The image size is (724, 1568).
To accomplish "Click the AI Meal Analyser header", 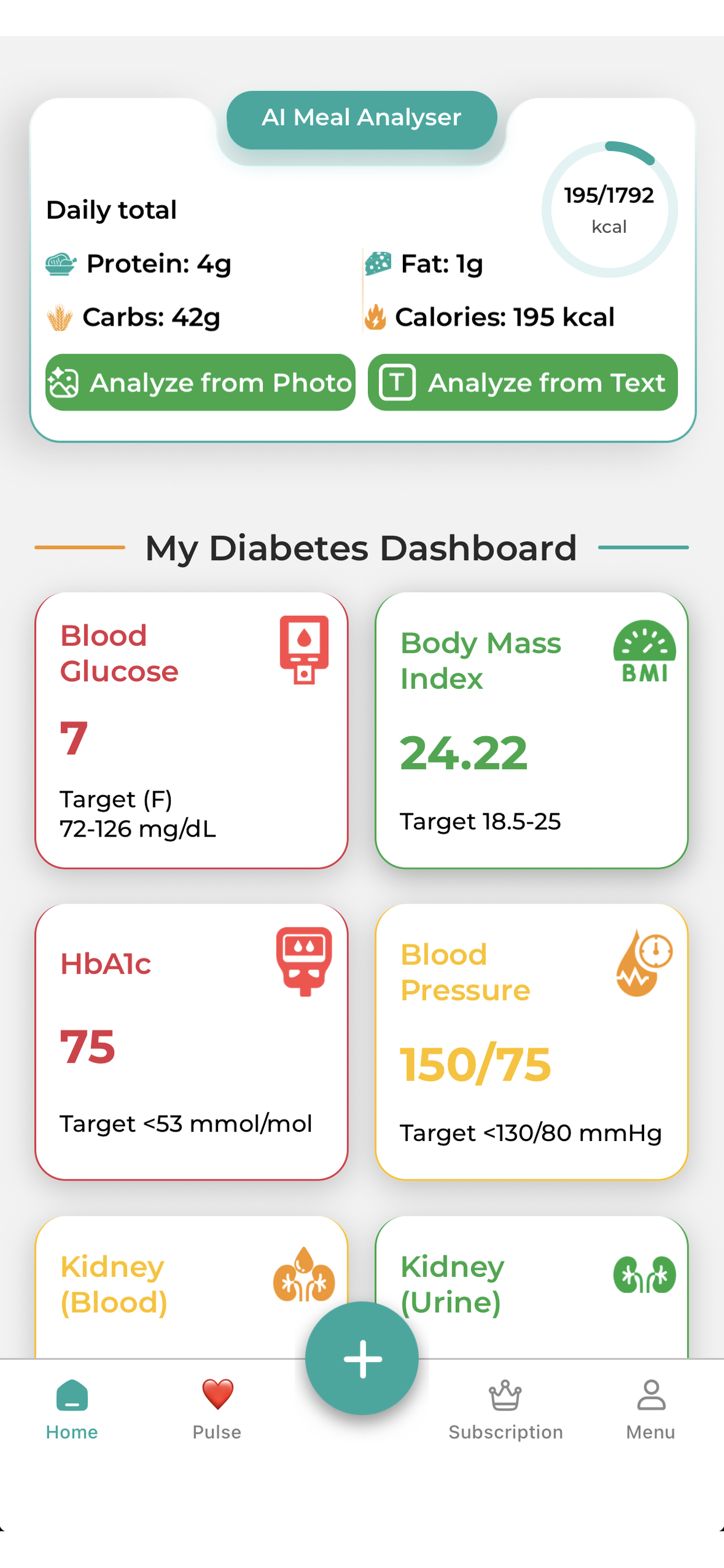I will [361, 117].
